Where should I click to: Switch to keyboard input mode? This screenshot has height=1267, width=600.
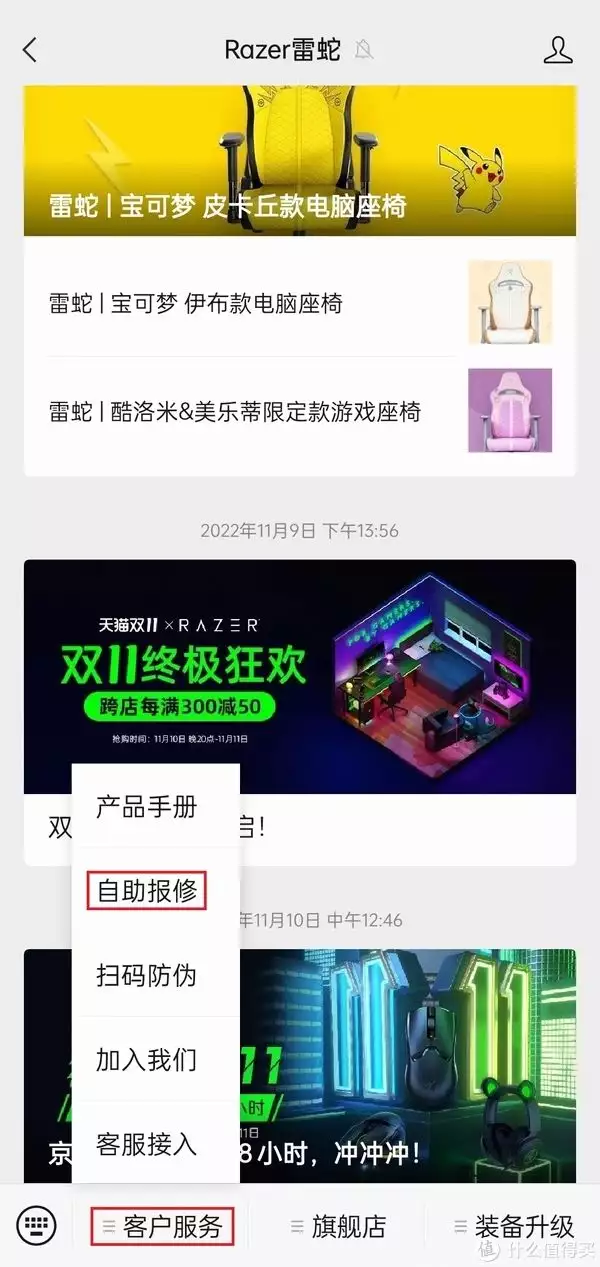click(36, 1224)
